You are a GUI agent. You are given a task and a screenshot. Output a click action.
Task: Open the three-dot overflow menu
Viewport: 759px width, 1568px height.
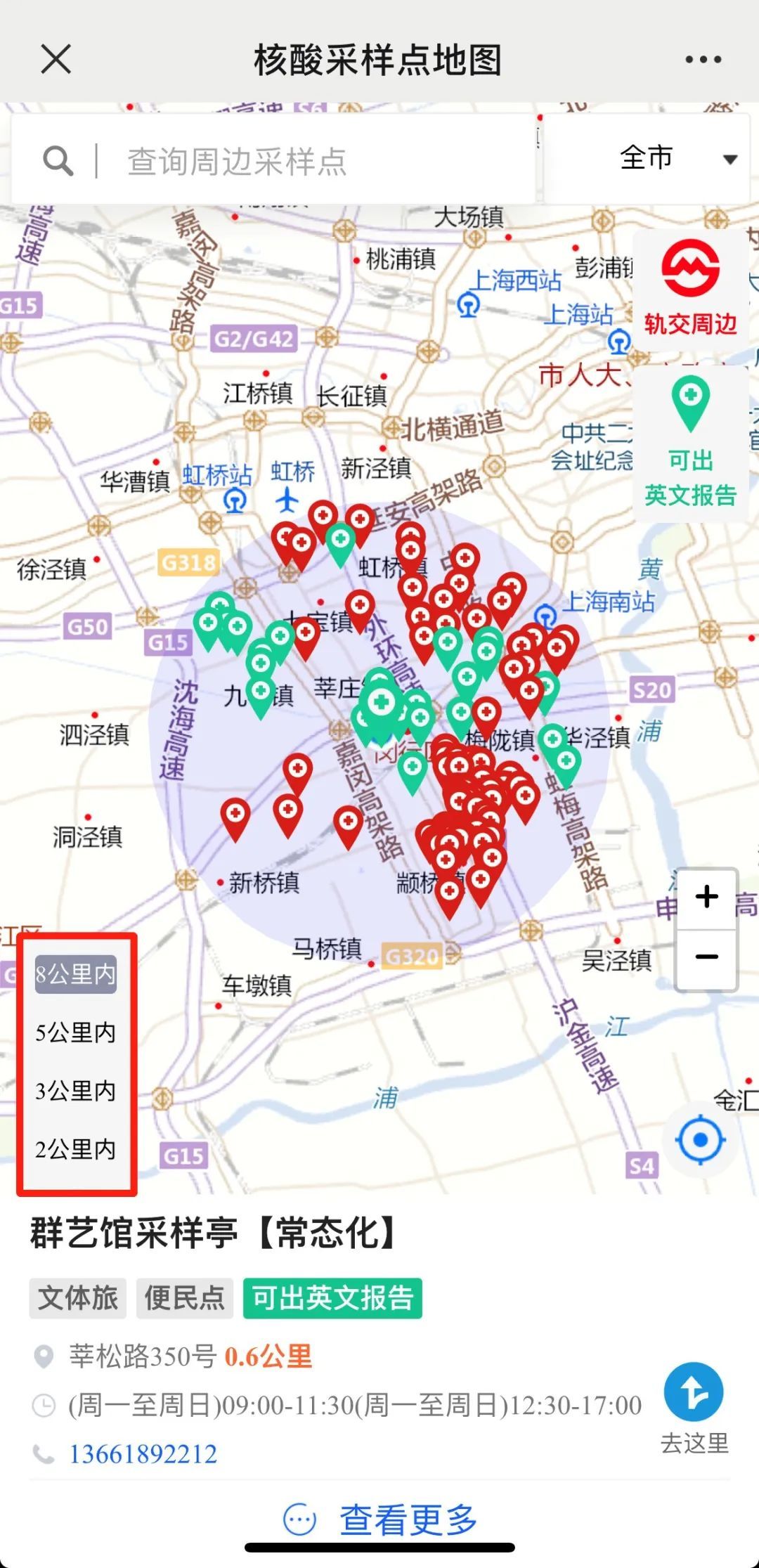coord(703,60)
